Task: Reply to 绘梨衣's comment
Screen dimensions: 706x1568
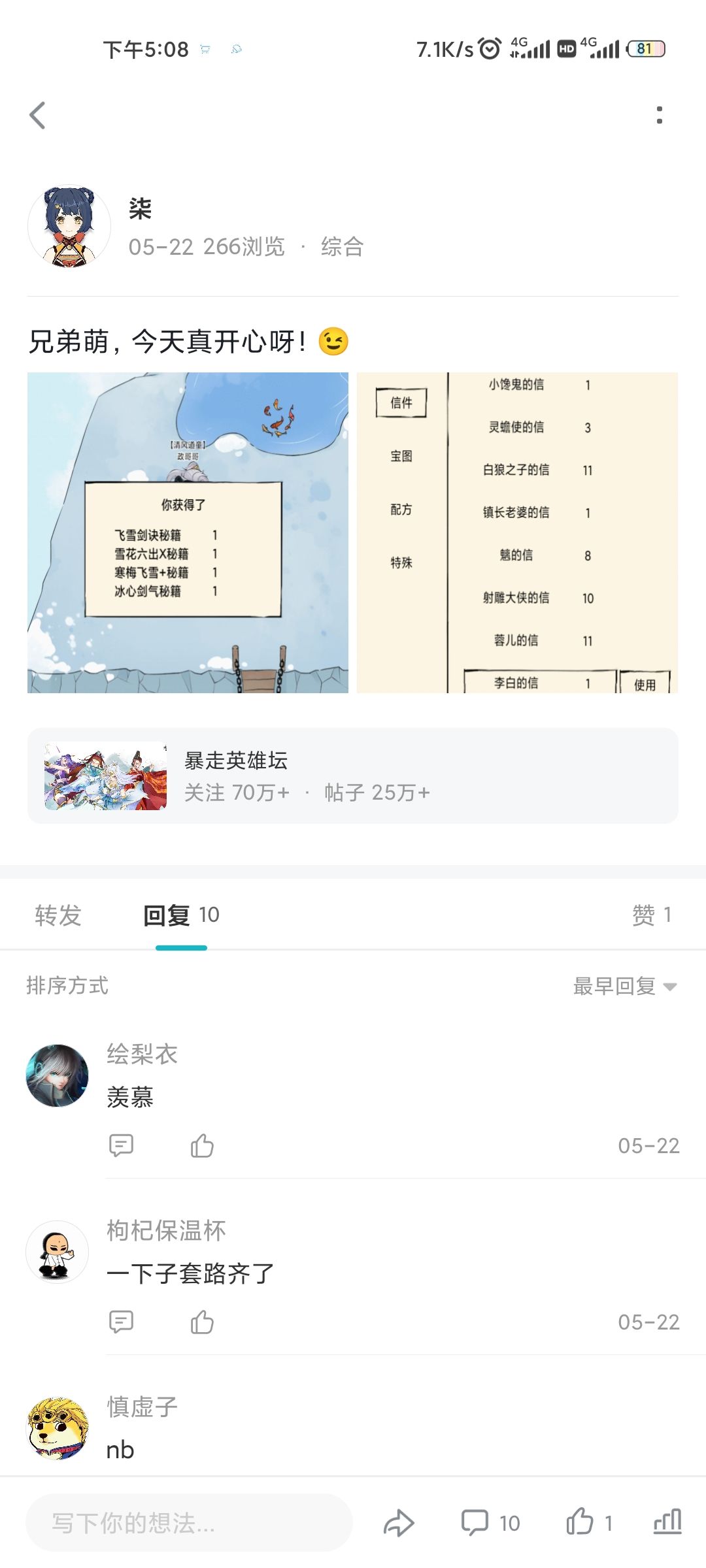Action: pyautogui.click(x=121, y=1145)
